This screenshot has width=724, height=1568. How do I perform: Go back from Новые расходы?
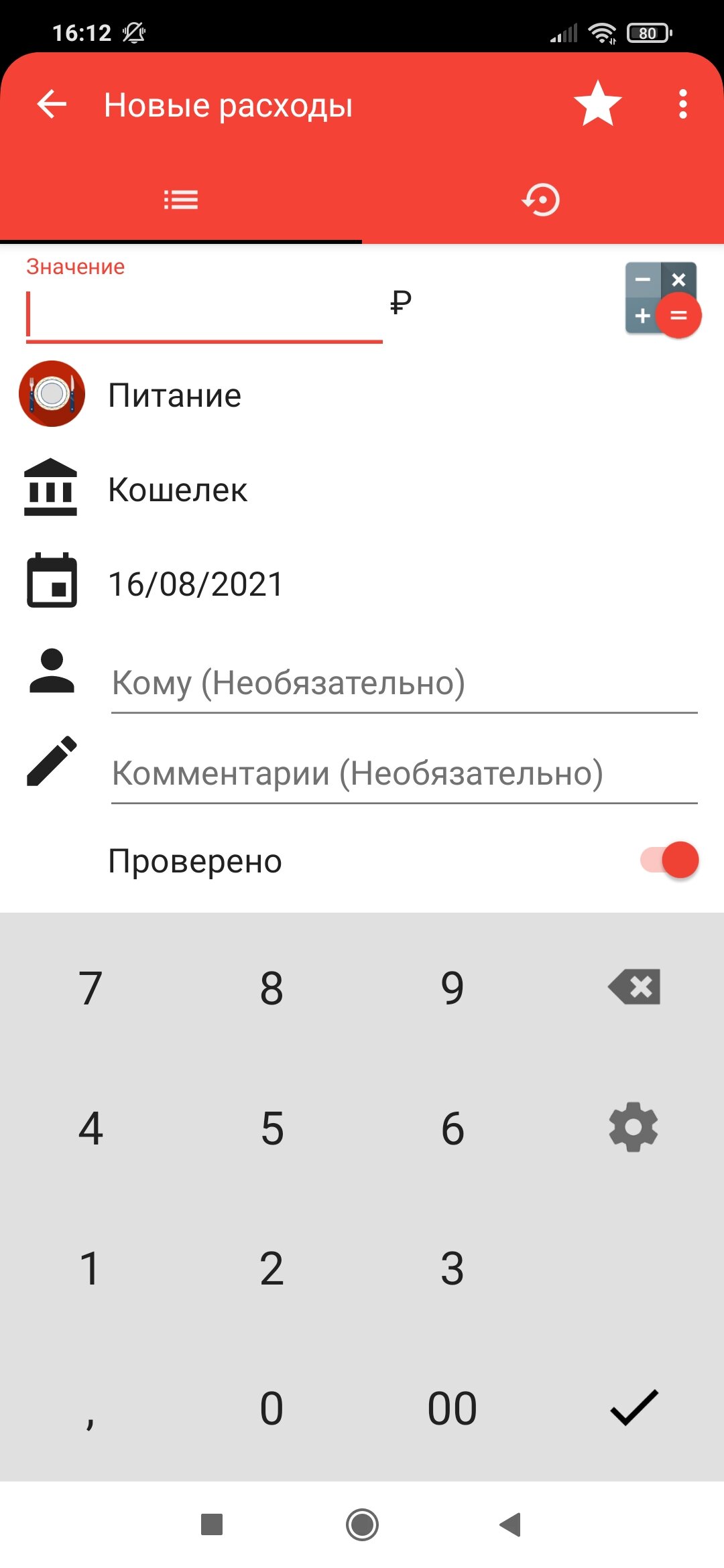pyautogui.click(x=52, y=105)
